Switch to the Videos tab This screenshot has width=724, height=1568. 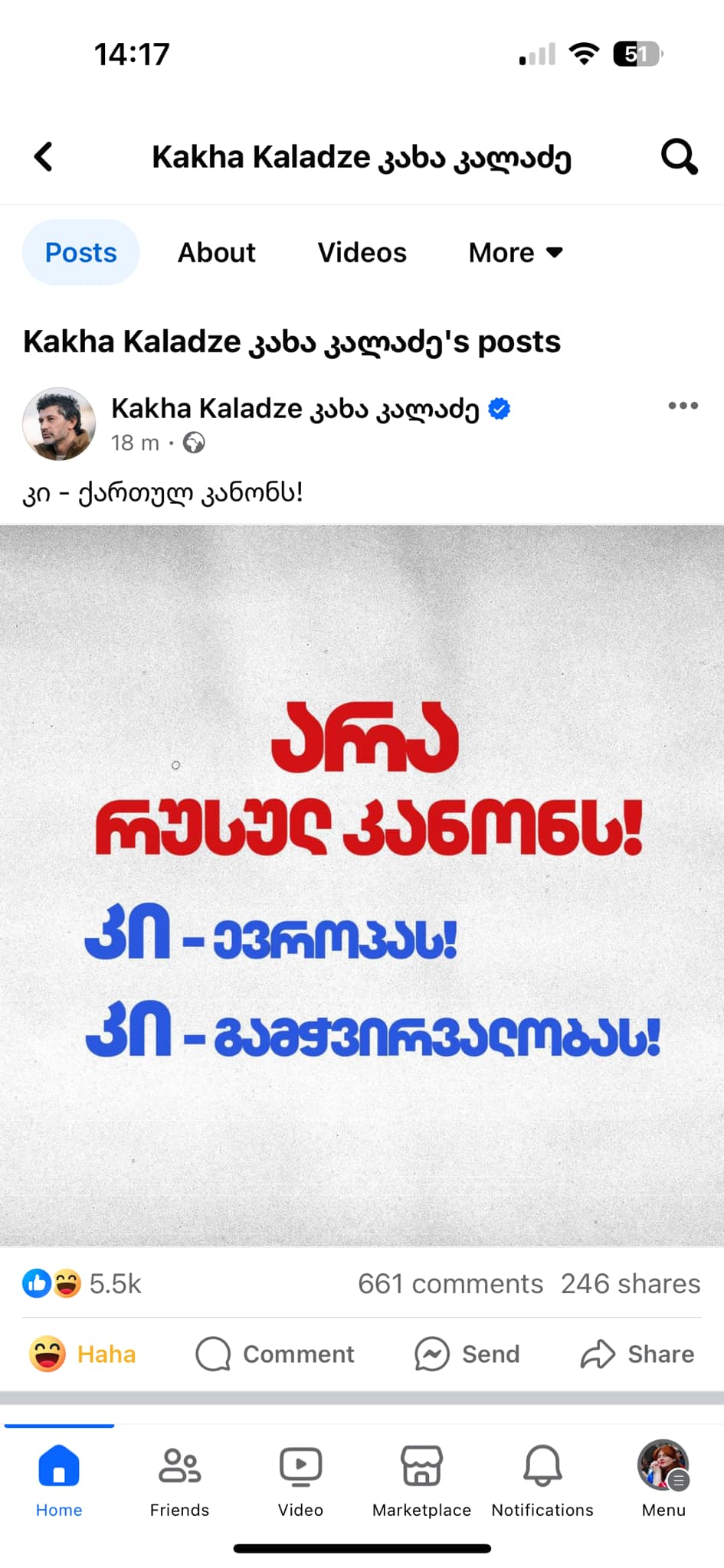click(362, 253)
